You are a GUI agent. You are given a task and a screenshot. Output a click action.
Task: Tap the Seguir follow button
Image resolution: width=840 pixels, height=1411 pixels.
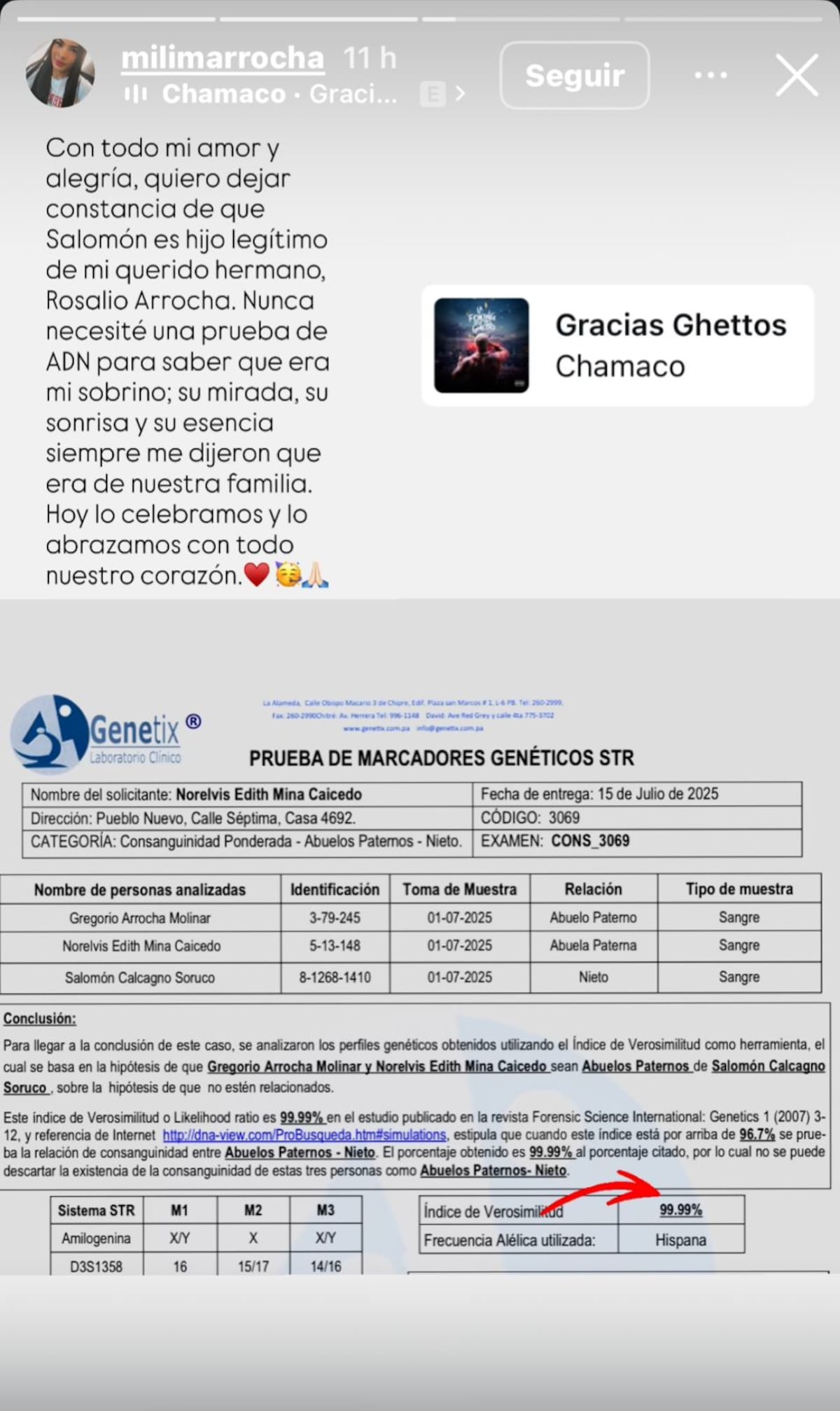[574, 76]
